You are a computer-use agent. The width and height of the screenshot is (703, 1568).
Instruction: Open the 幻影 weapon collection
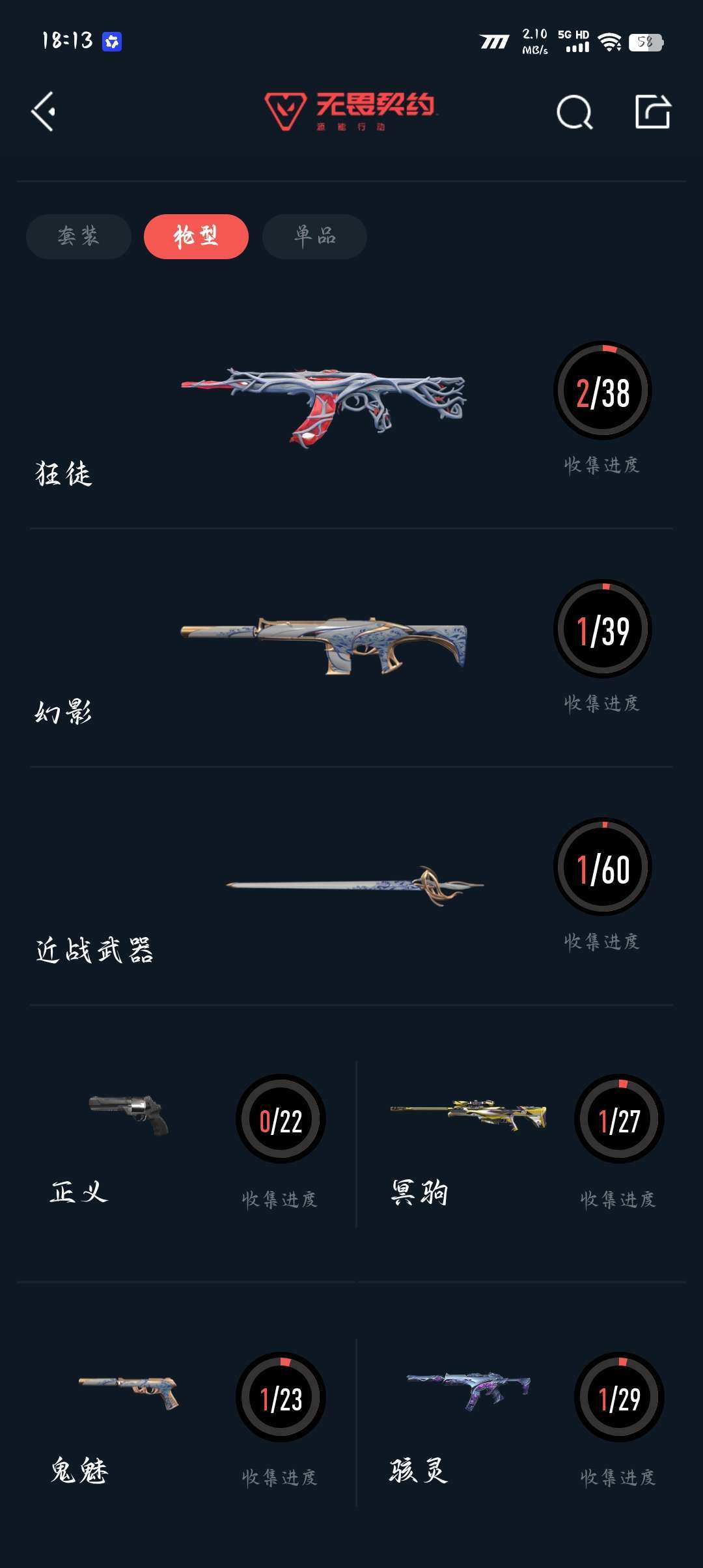click(x=351, y=648)
